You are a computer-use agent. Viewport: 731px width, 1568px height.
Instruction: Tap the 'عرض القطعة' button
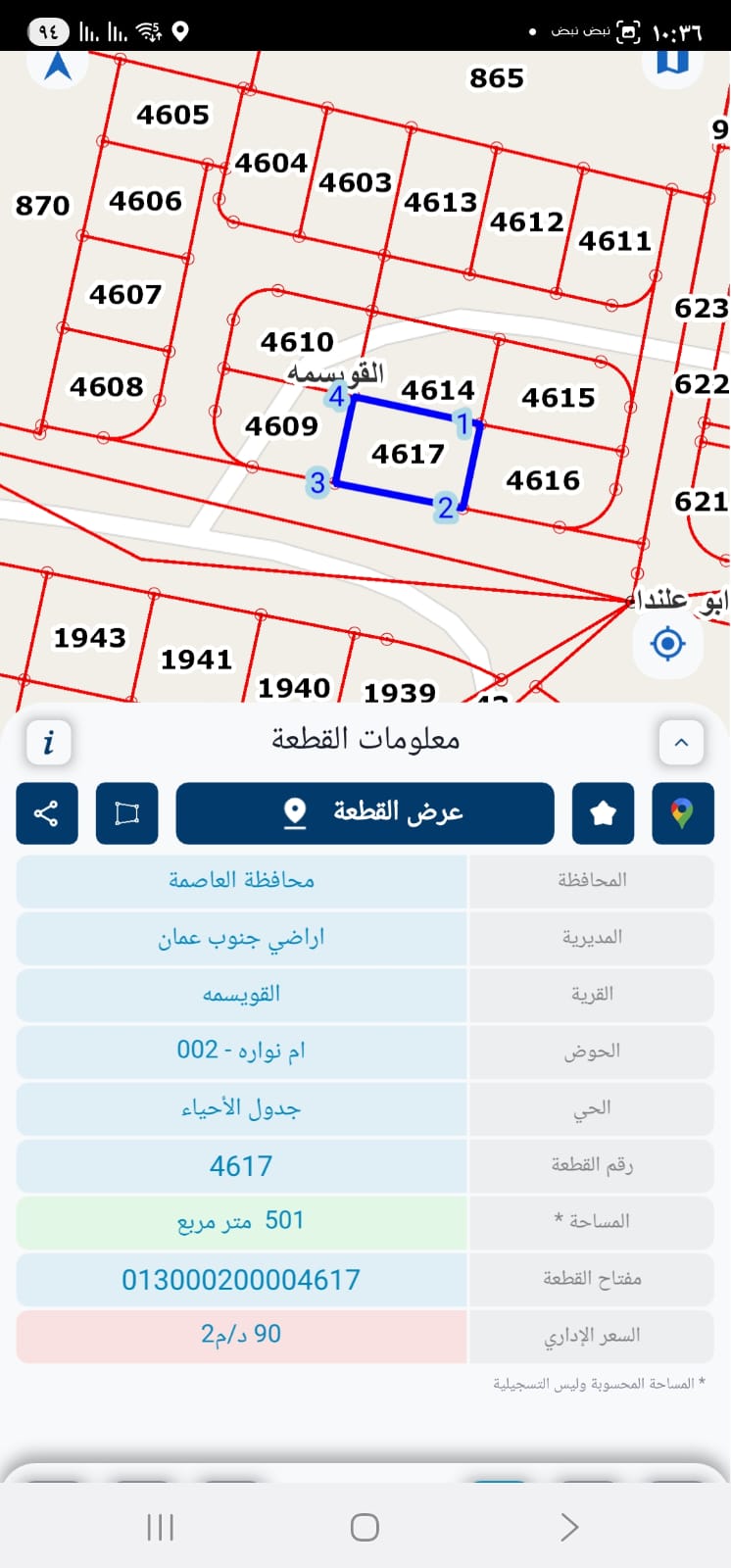tap(365, 813)
